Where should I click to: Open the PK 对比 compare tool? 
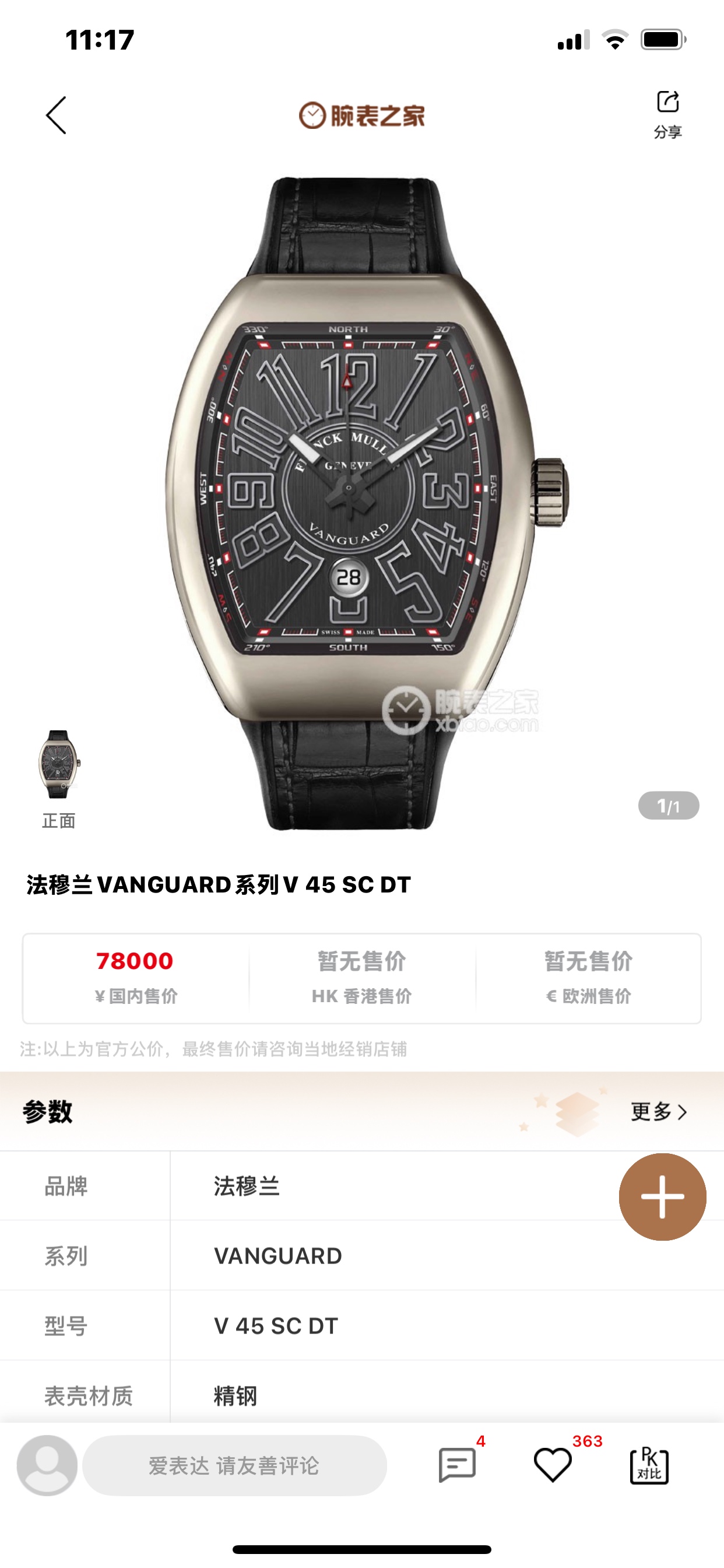pyautogui.click(x=649, y=1465)
